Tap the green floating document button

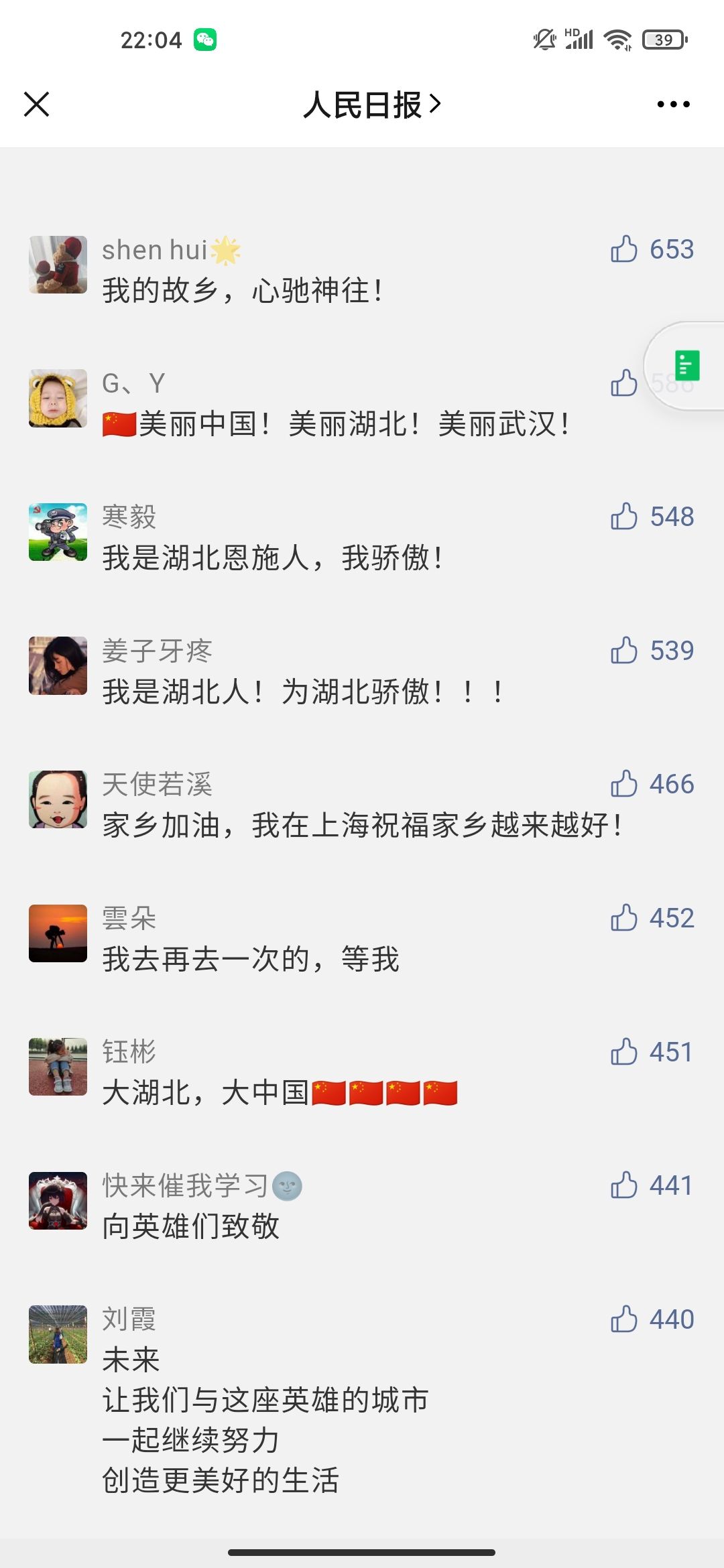click(687, 366)
